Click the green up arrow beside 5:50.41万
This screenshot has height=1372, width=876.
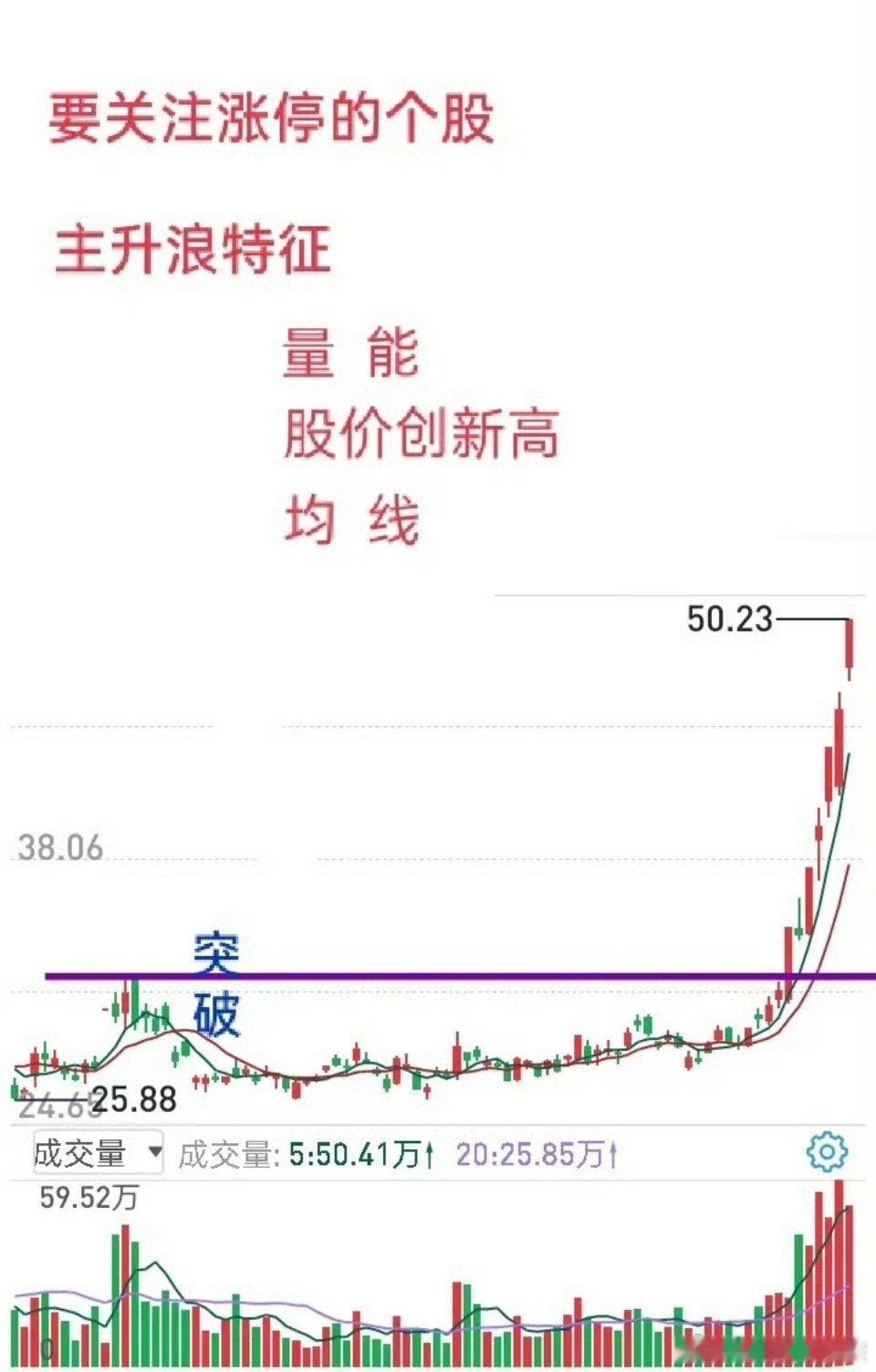click(431, 1153)
